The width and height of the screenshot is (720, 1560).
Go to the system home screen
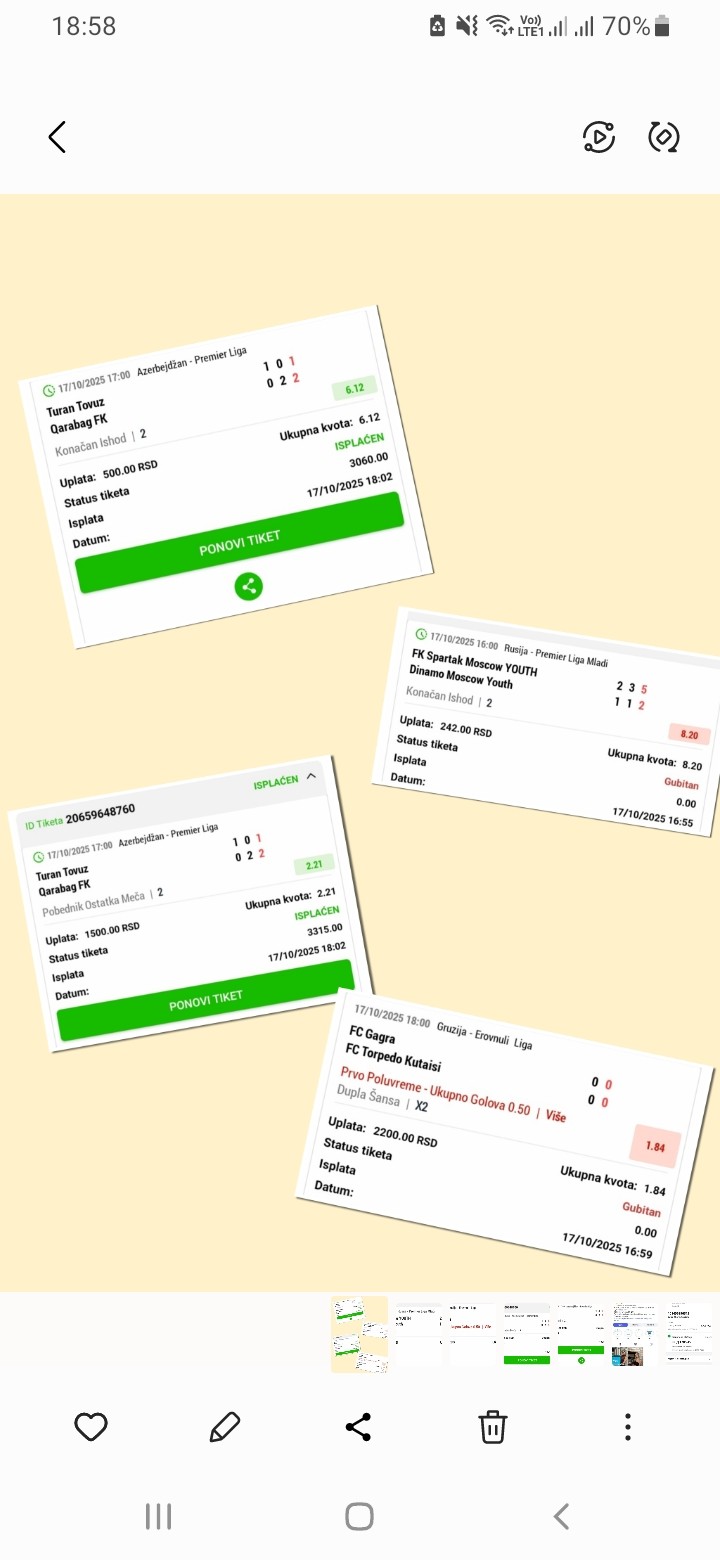(359, 1516)
